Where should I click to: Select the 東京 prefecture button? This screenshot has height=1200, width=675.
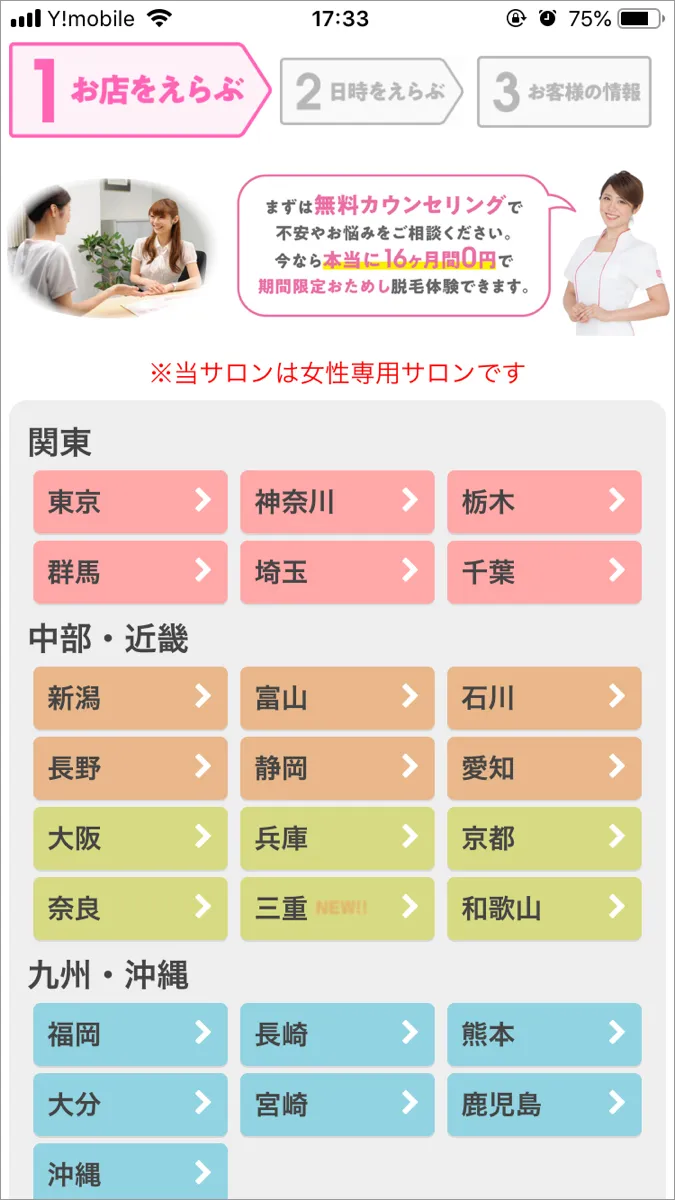130,501
